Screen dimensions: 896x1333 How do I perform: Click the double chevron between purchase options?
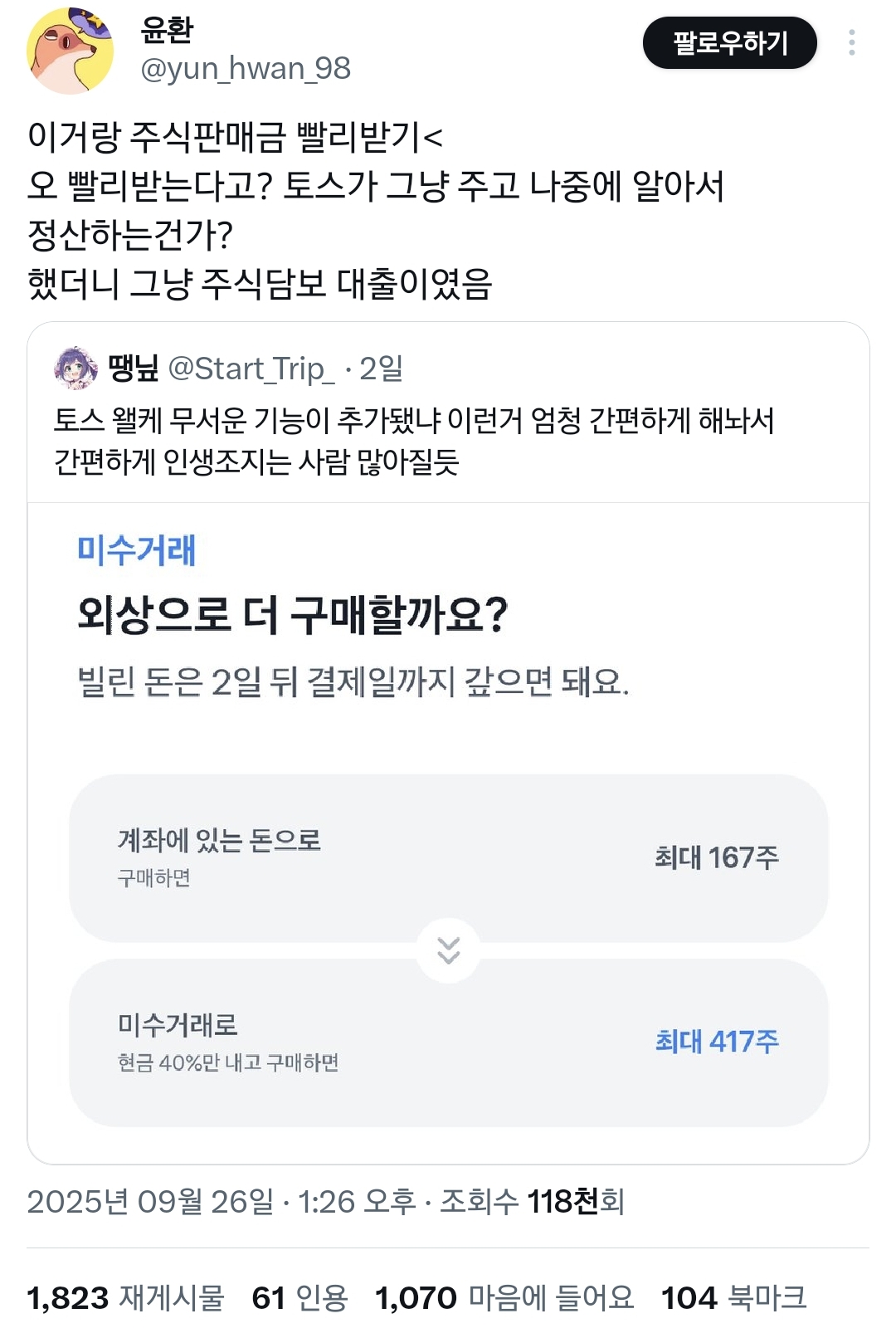coord(448,952)
